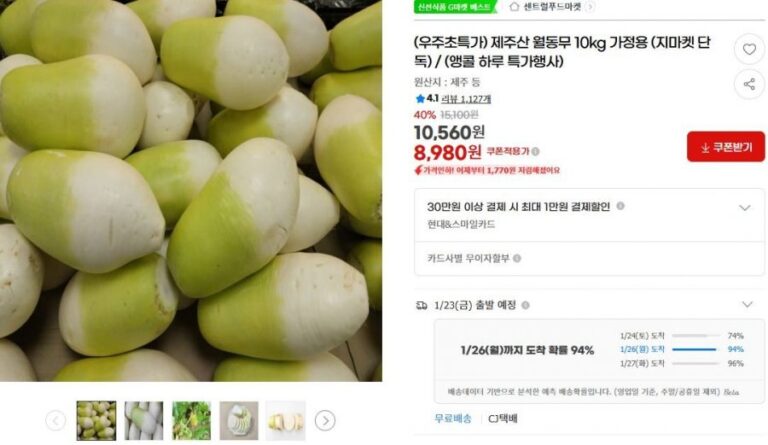Tap the 쿠폰받기 coupon download button
This screenshot has height=445, width=768.
(x=725, y=146)
